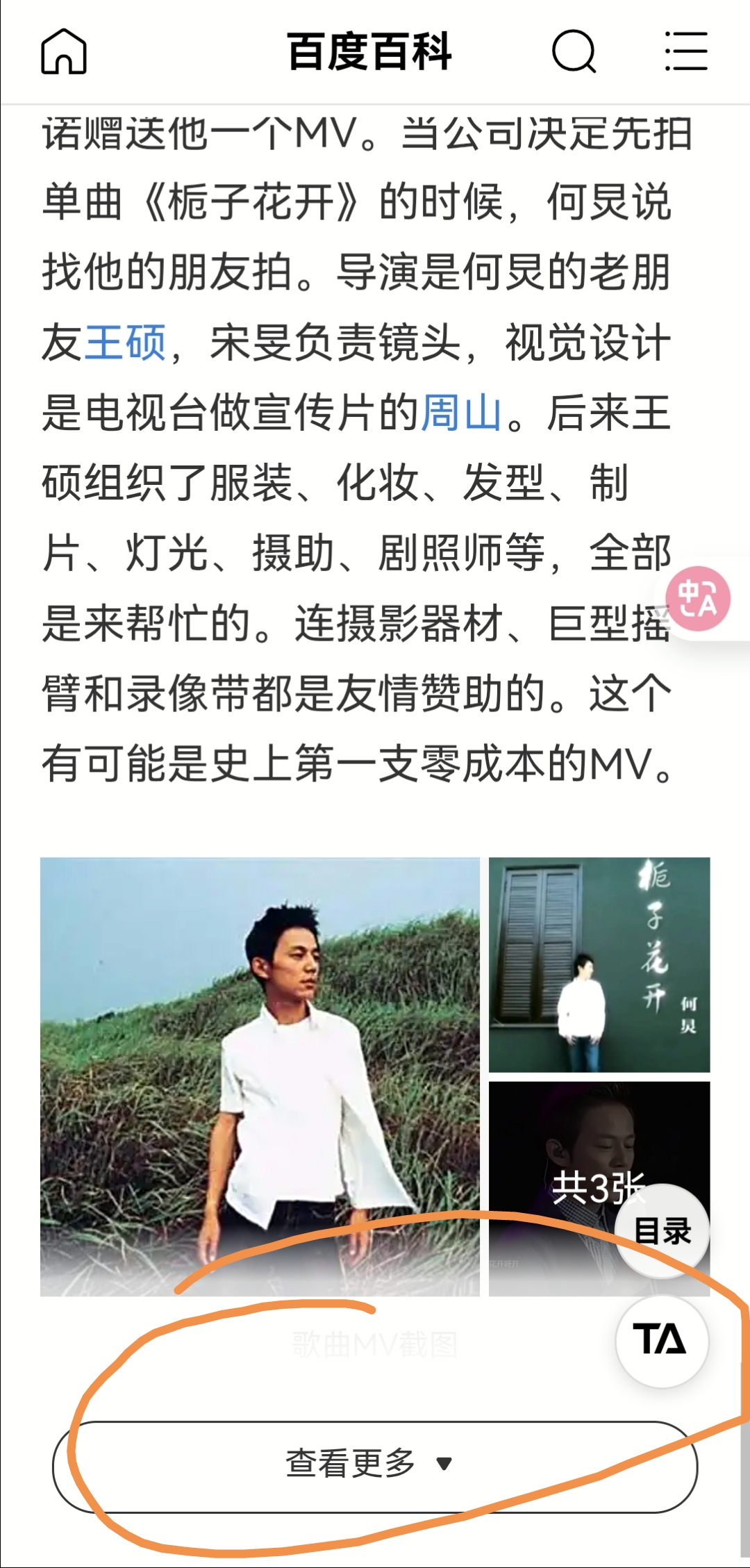This screenshot has height=1568, width=750.
Task: Go to Baidu Baike home page
Action: pos(63,51)
